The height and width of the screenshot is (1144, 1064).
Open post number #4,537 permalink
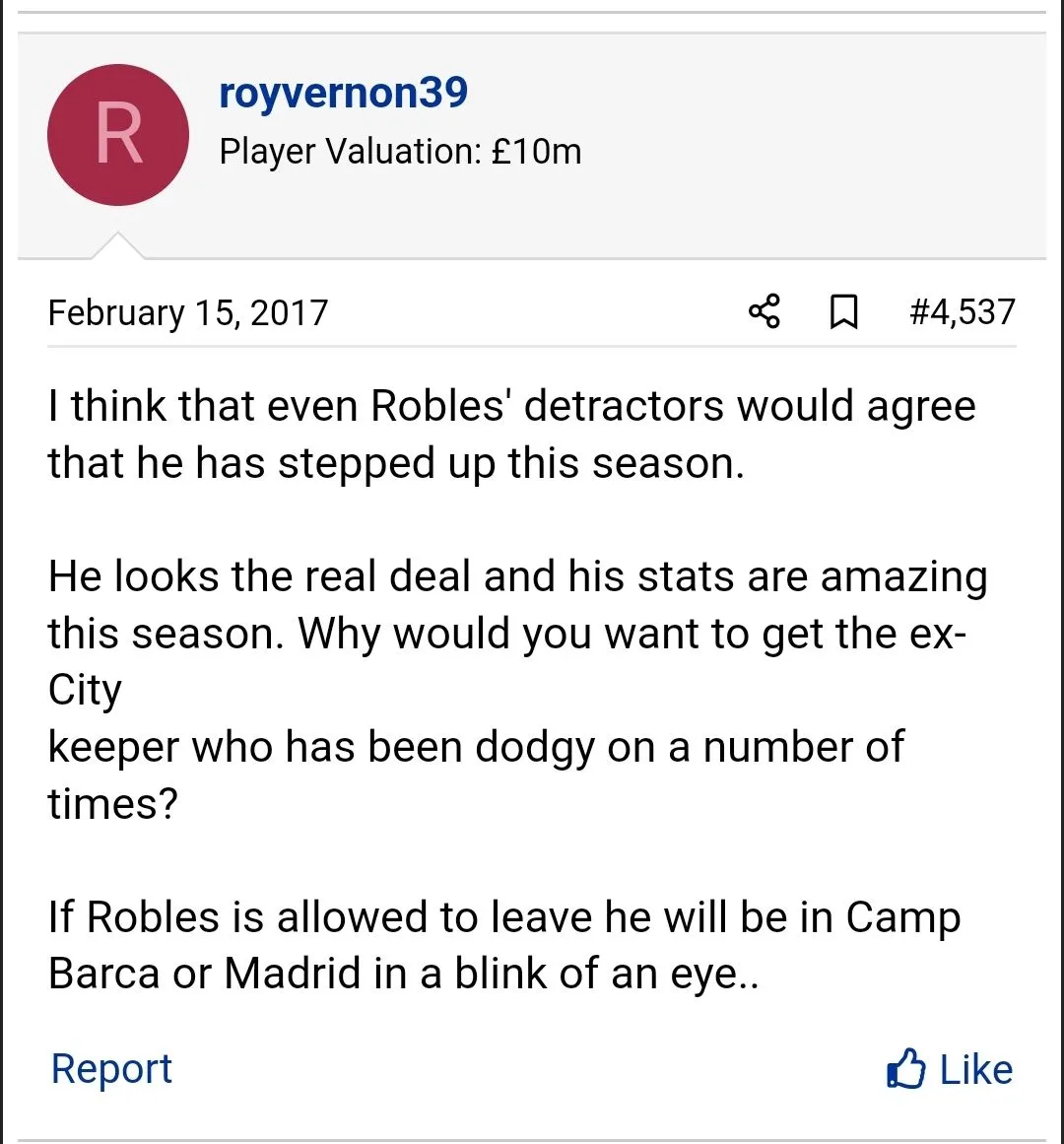tap(962, 312)
